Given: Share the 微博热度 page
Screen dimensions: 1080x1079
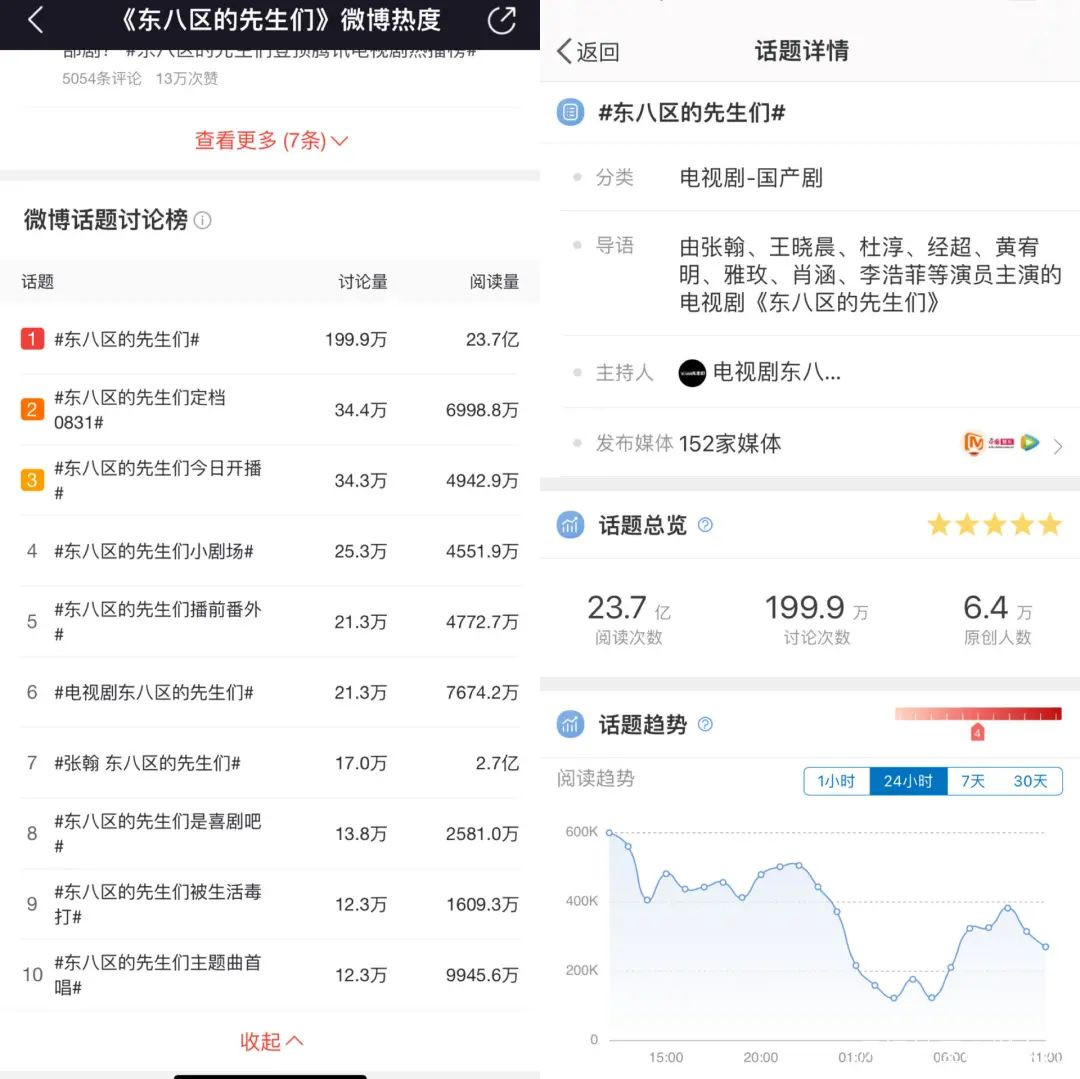Looking at the screenshot, I should pyautogui.click(x=502, y=20).
